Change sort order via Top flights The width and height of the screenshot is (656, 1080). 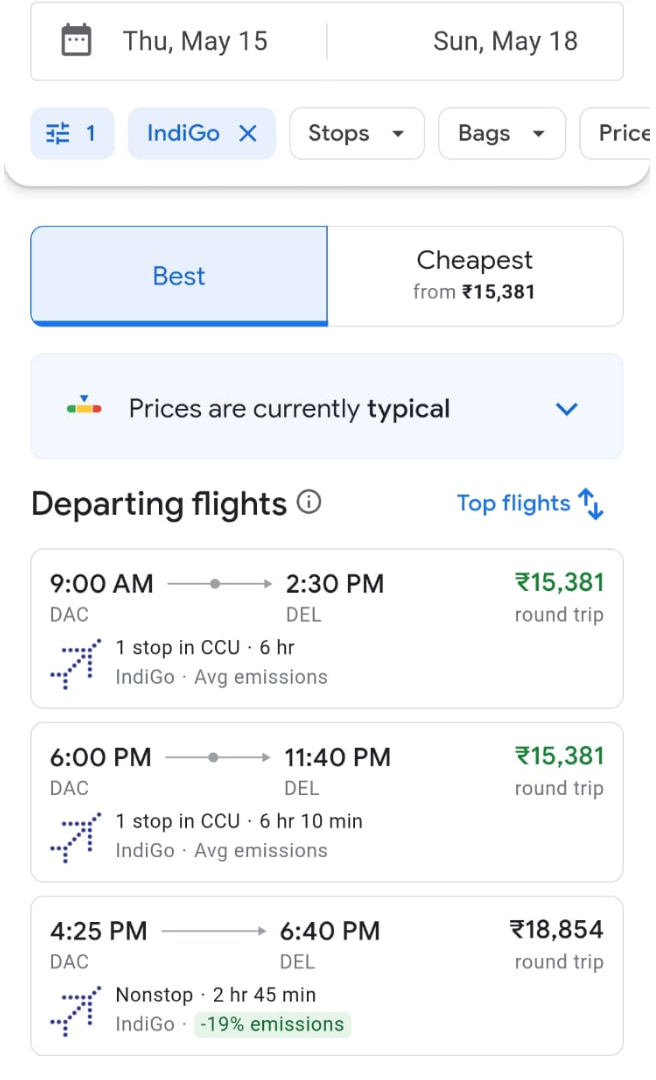(x=530, y=503)
